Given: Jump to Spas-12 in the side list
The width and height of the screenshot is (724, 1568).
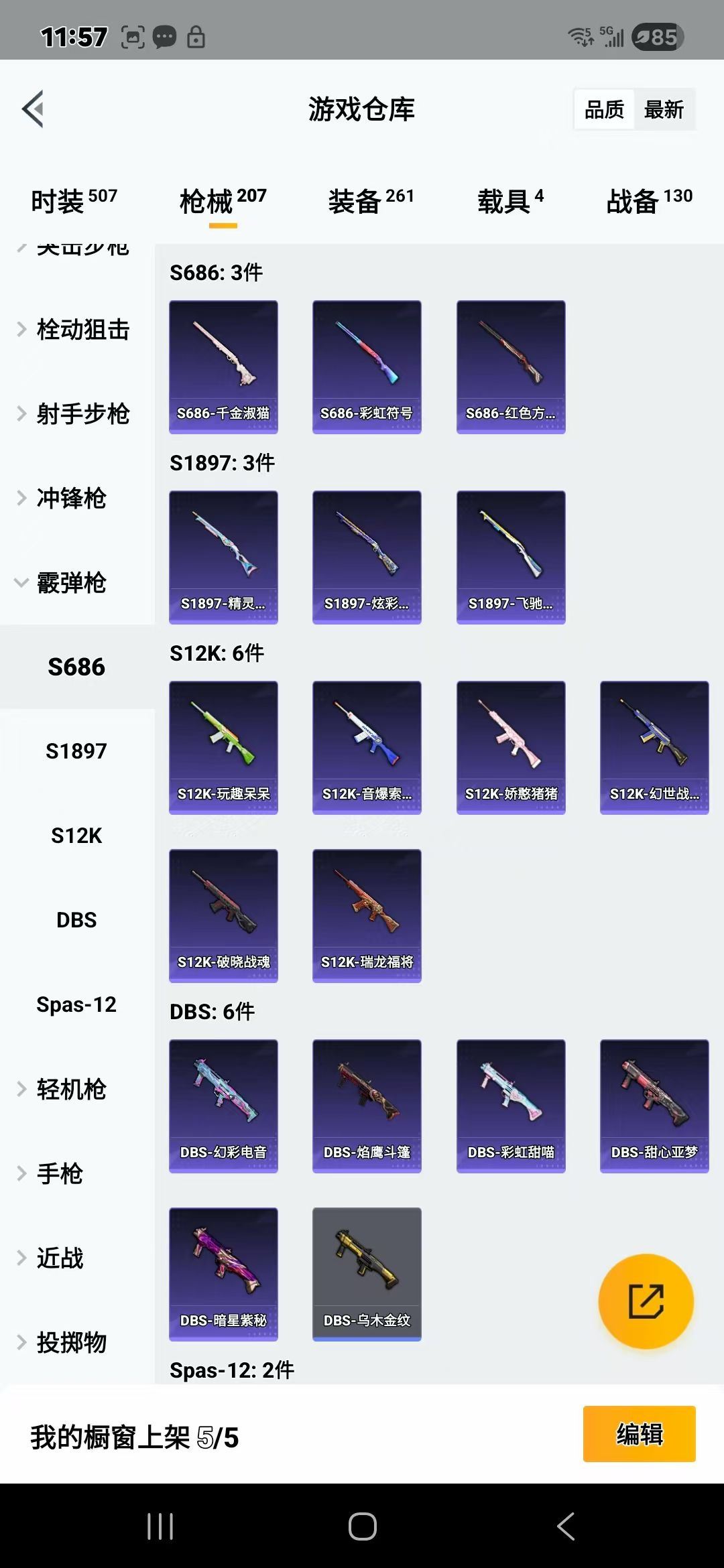Looking at the screenshot, I should (x=76, y=1004).
